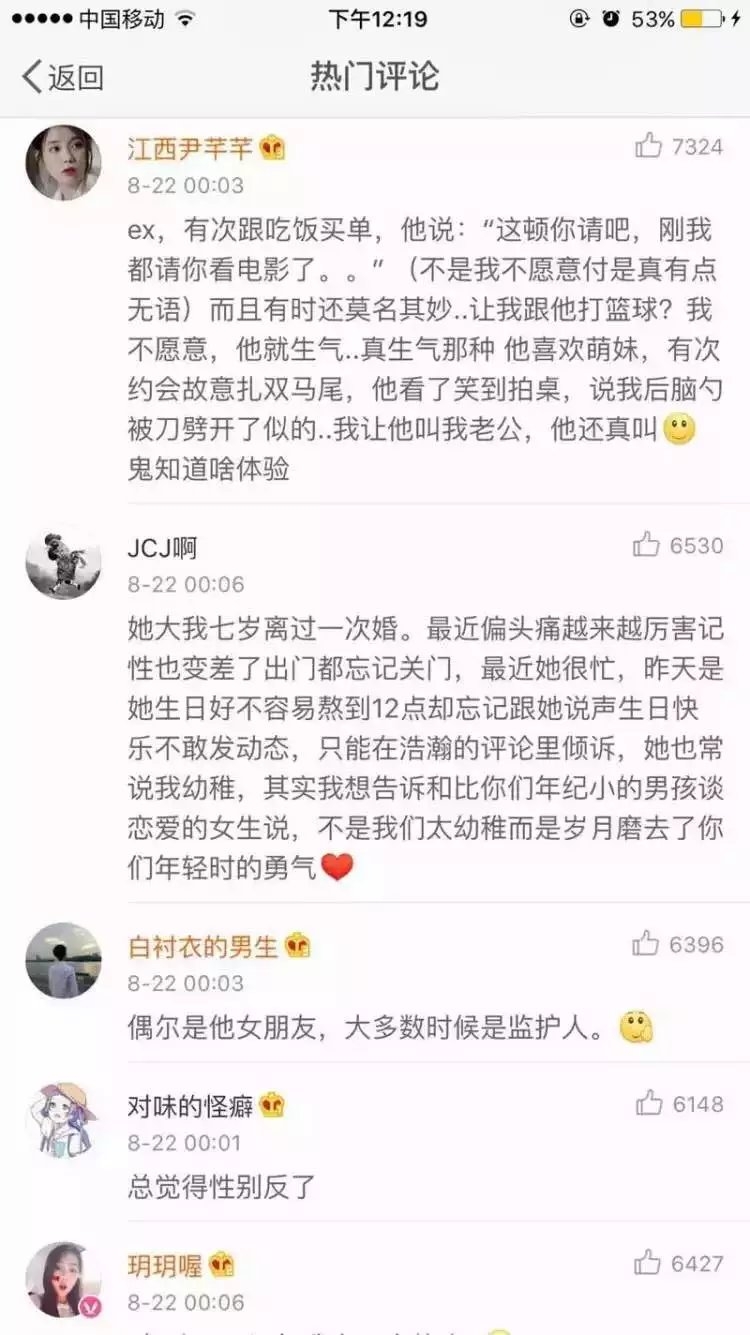Tap the username 江西尹芊芊

point(190,148)
